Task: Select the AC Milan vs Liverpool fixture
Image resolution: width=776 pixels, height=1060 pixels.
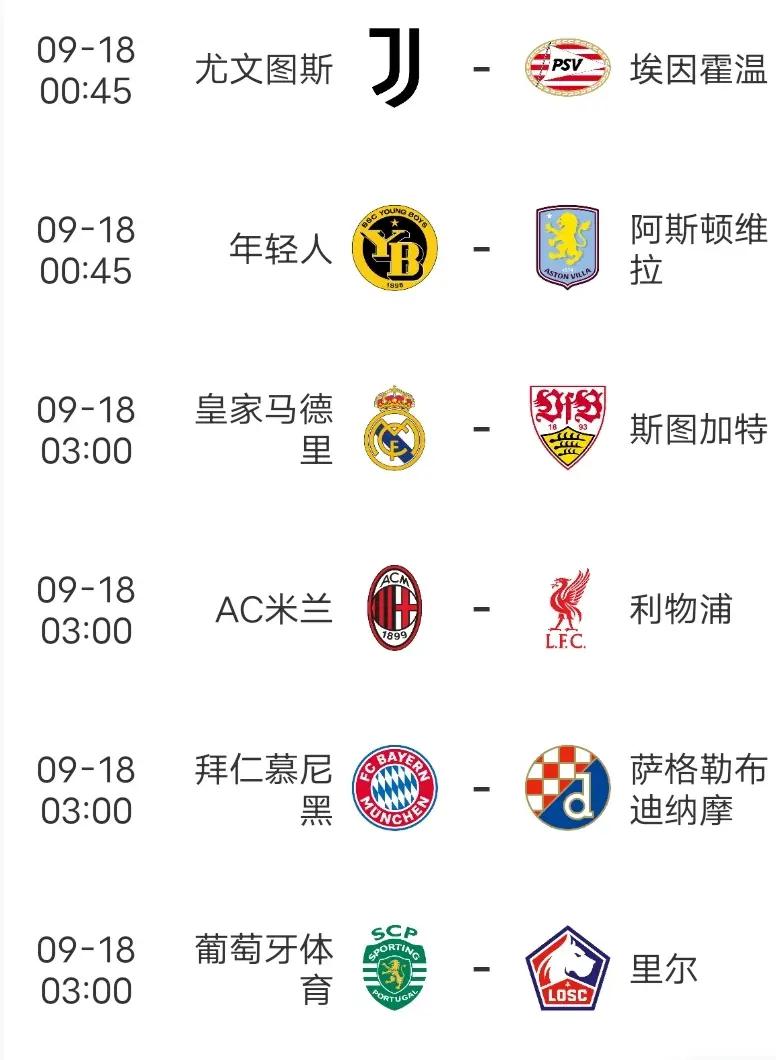Action: 481,609
